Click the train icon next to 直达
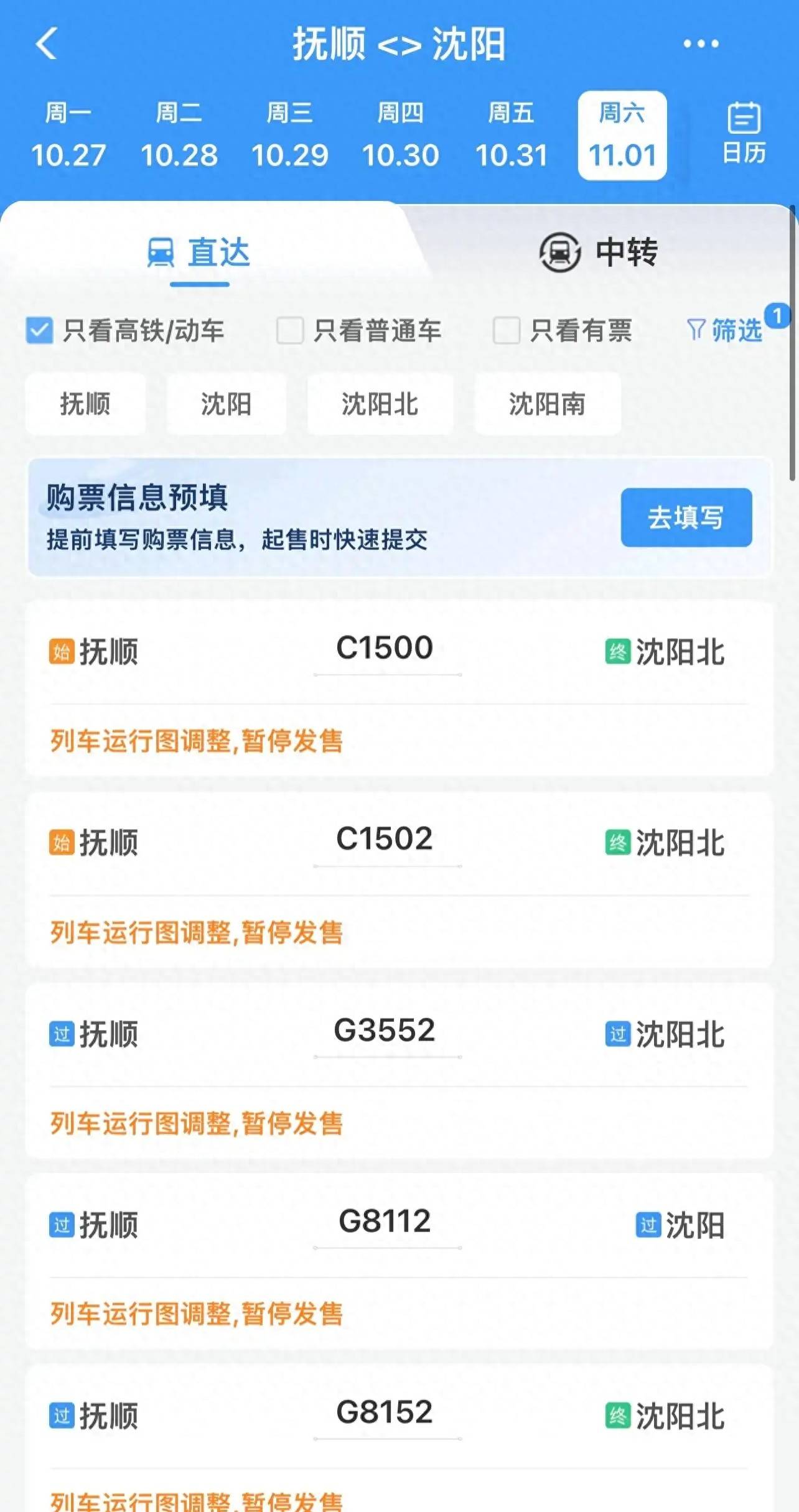 pos(161,253)
